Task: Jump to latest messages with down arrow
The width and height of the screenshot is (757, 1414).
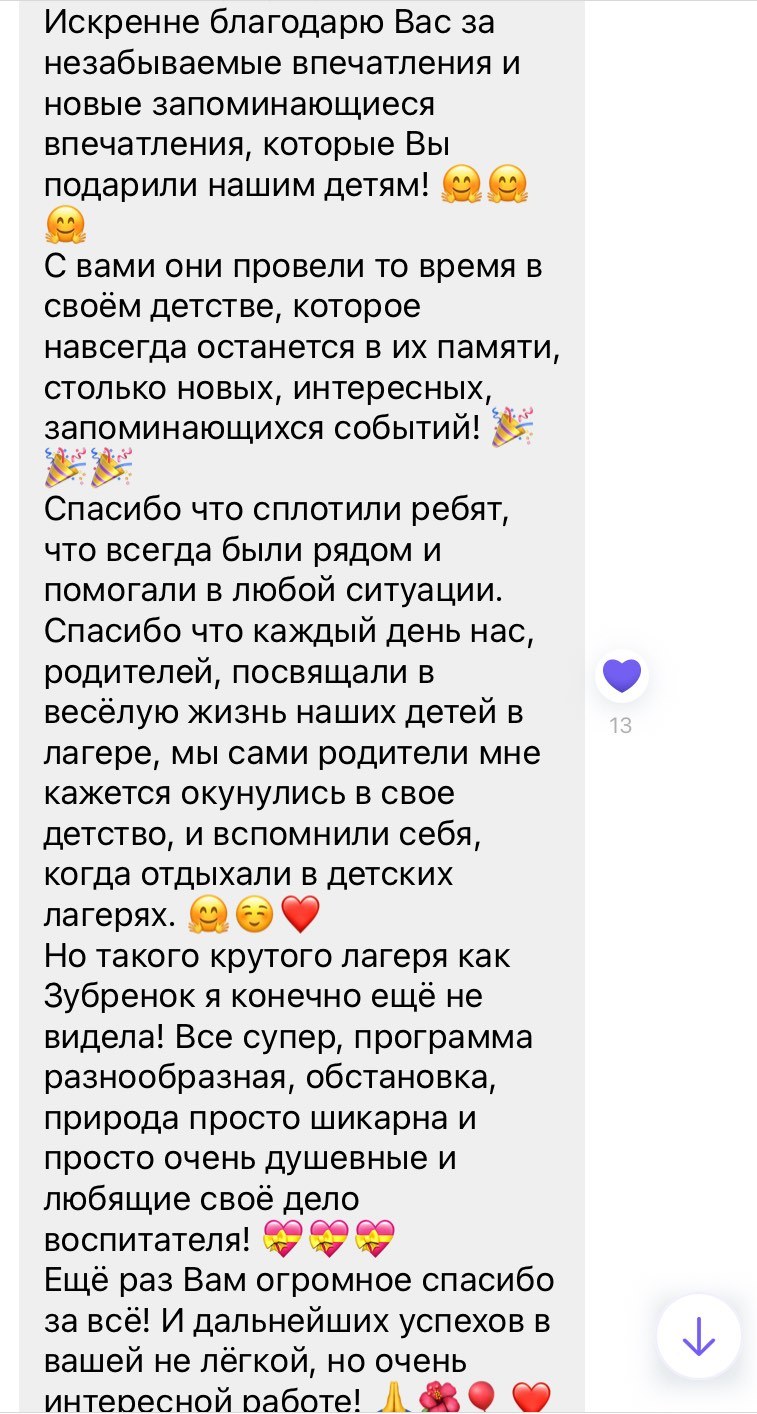Action: (698, 1335)
